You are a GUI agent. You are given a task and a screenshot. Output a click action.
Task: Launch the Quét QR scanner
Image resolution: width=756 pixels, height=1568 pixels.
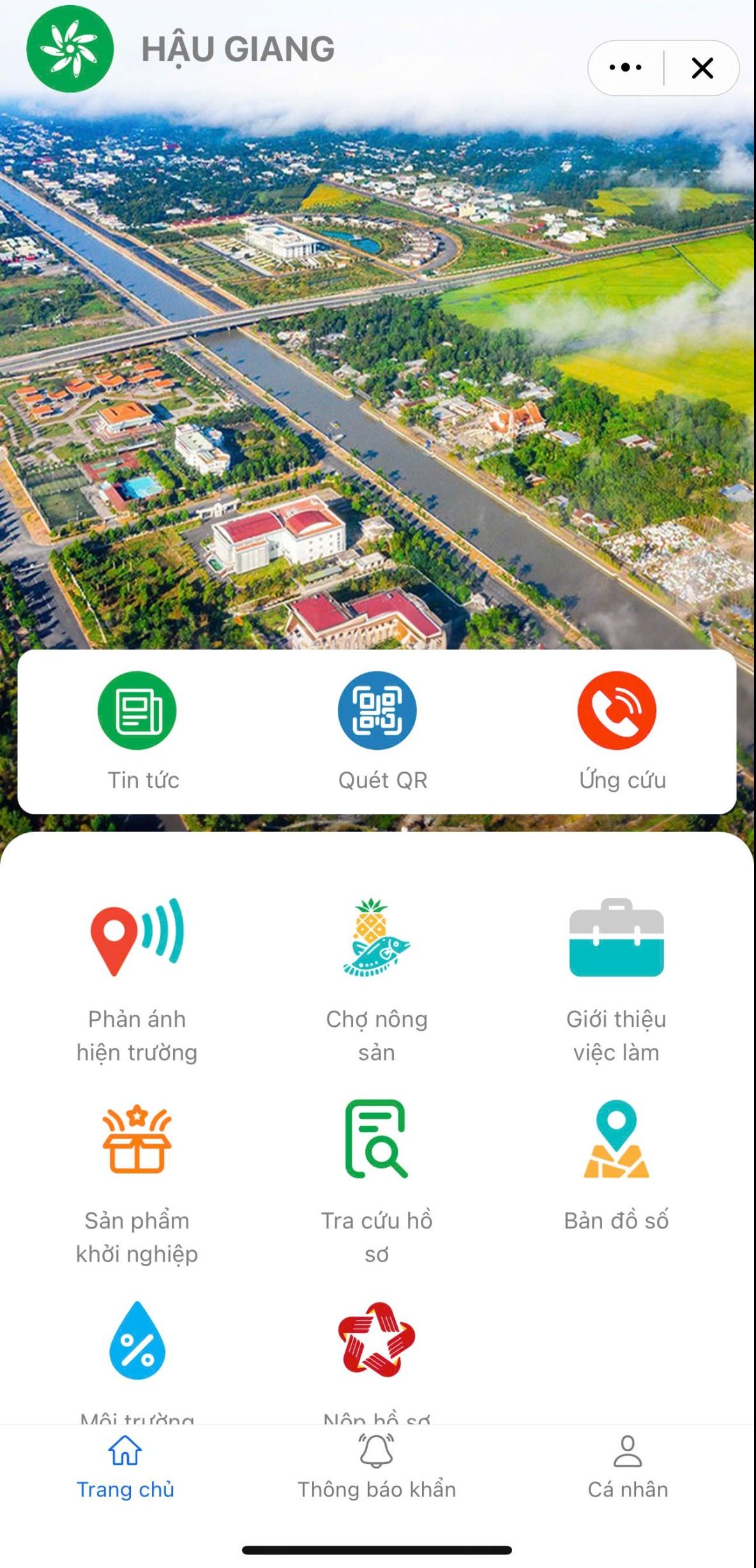pyautogui.click(x=377, y=731)
